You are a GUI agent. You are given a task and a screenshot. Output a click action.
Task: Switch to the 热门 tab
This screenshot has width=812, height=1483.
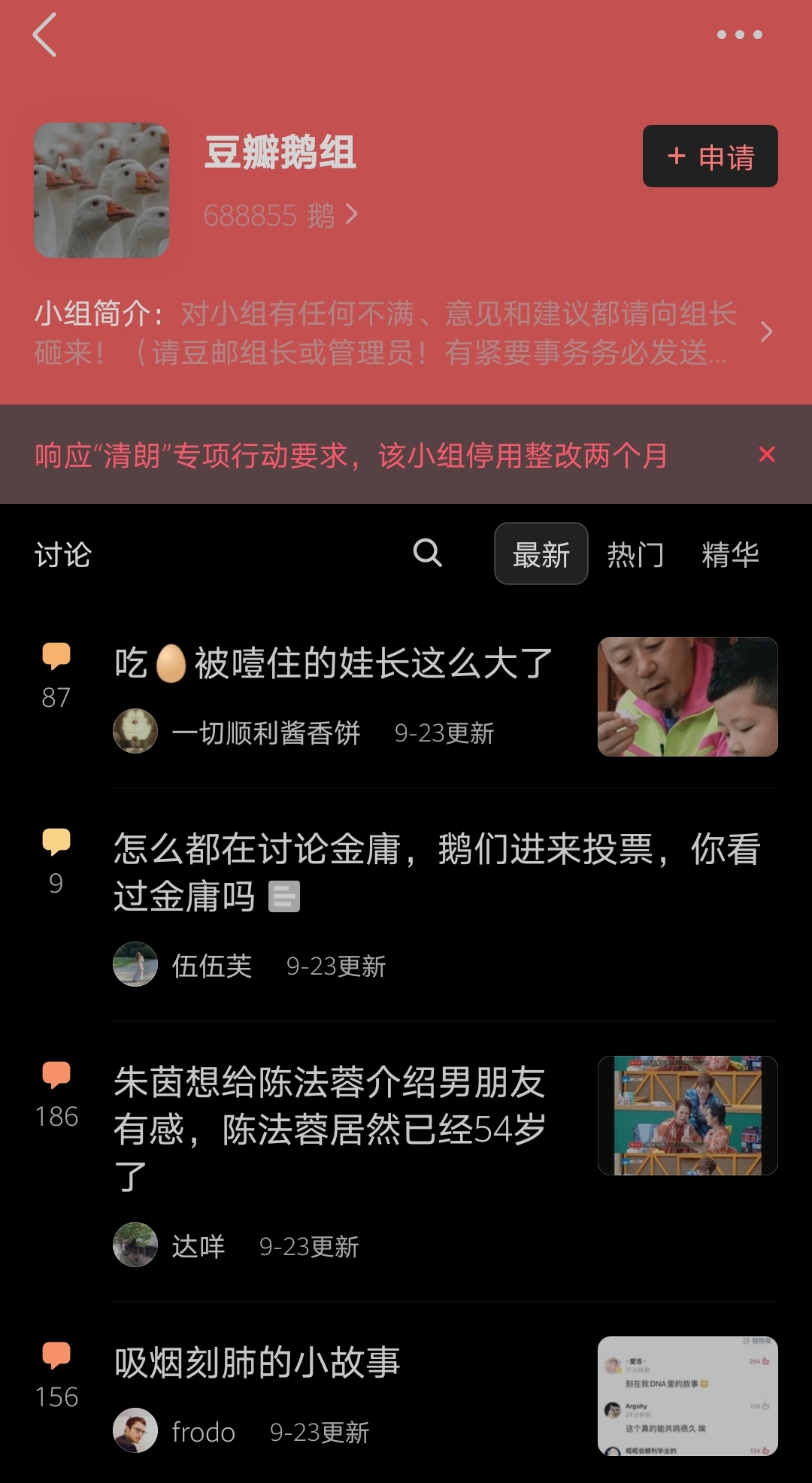point(635,554)
